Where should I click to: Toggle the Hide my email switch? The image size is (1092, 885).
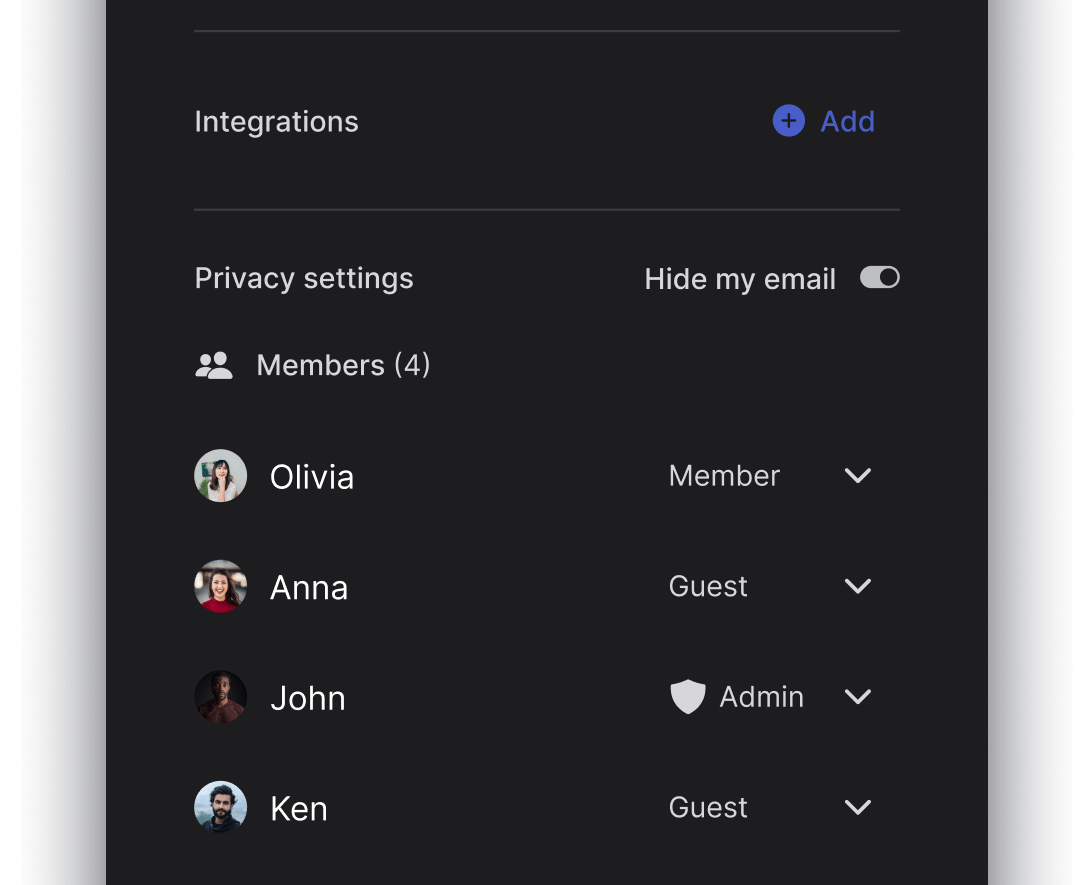coord(880,278)
